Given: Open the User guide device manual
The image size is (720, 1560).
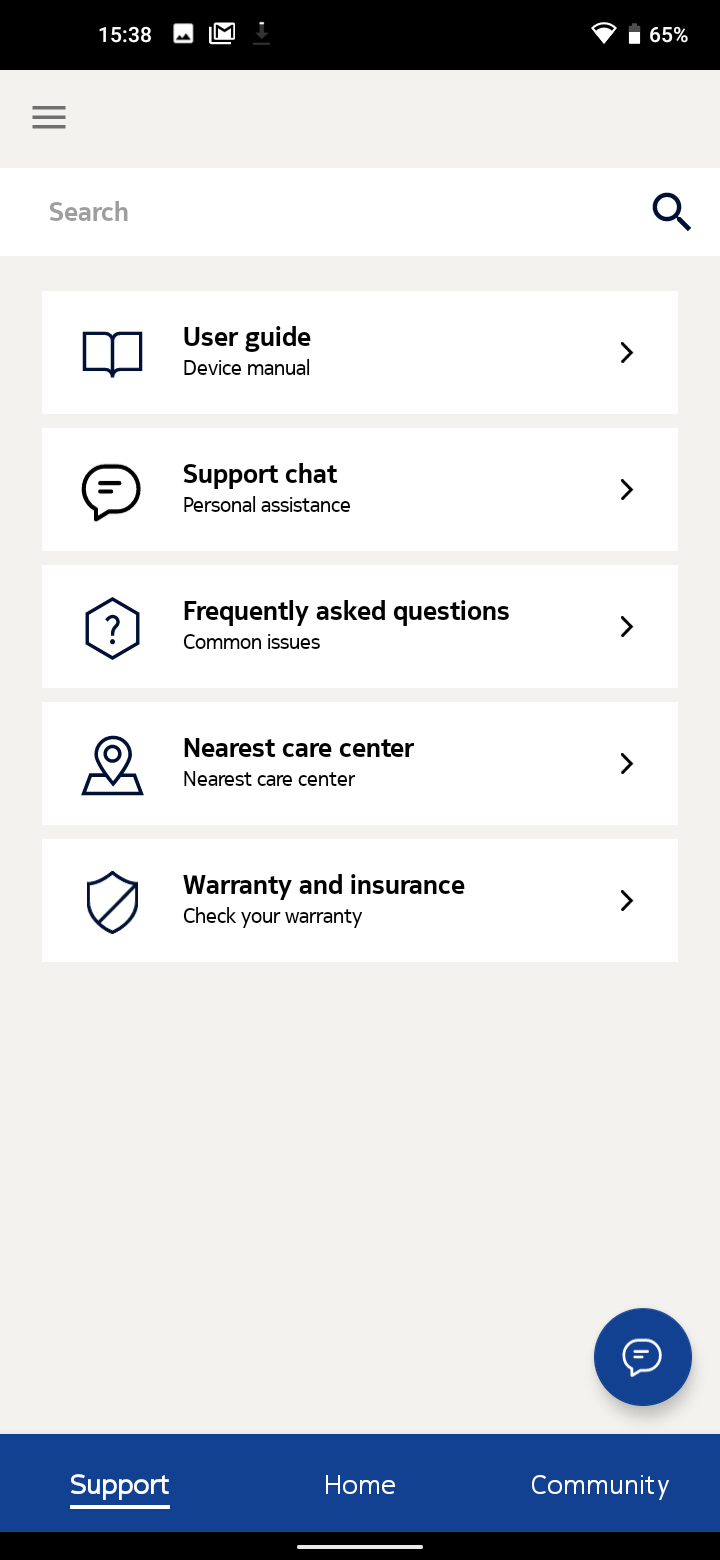Looking at the screenshot, I should [360, 352].
